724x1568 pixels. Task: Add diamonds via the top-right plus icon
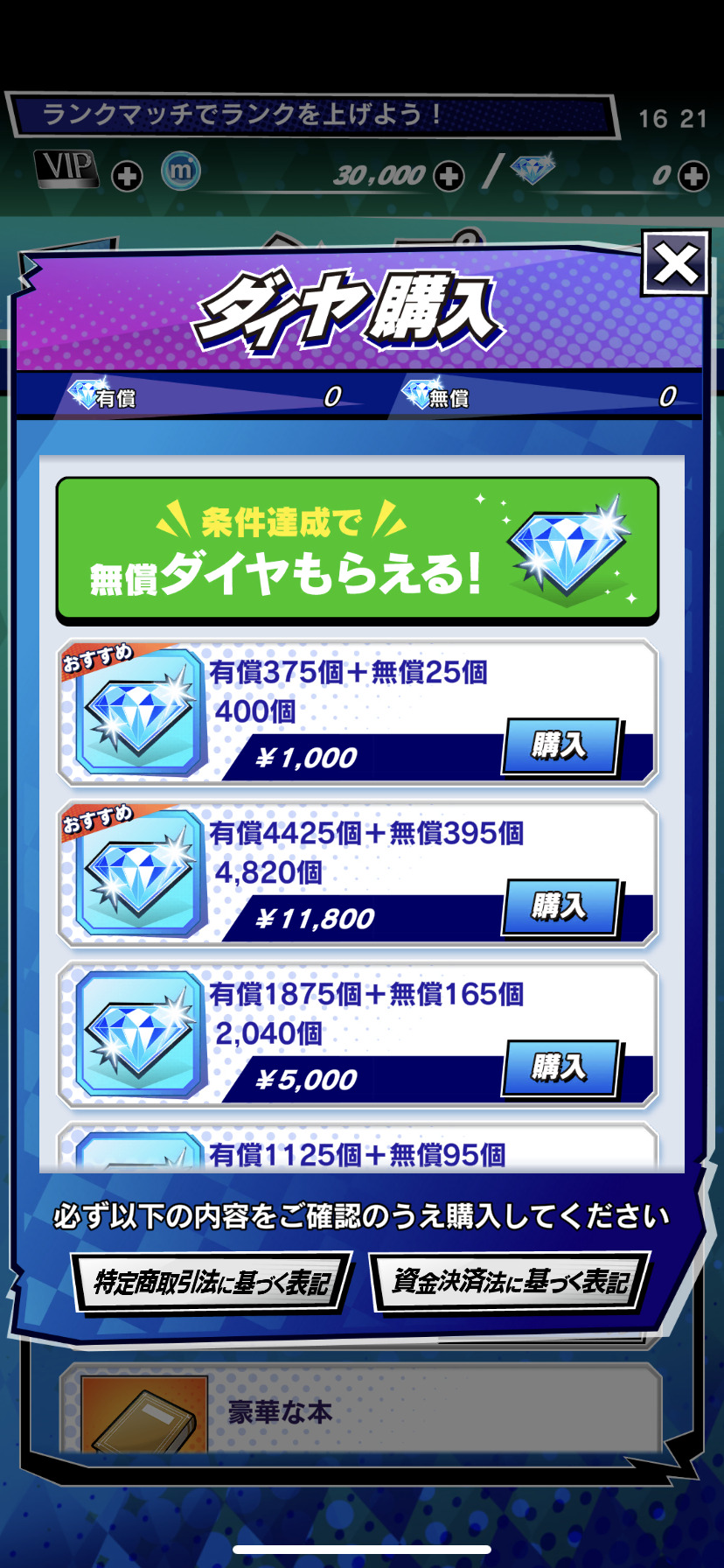pyautogui.click(x=693, y=177)
